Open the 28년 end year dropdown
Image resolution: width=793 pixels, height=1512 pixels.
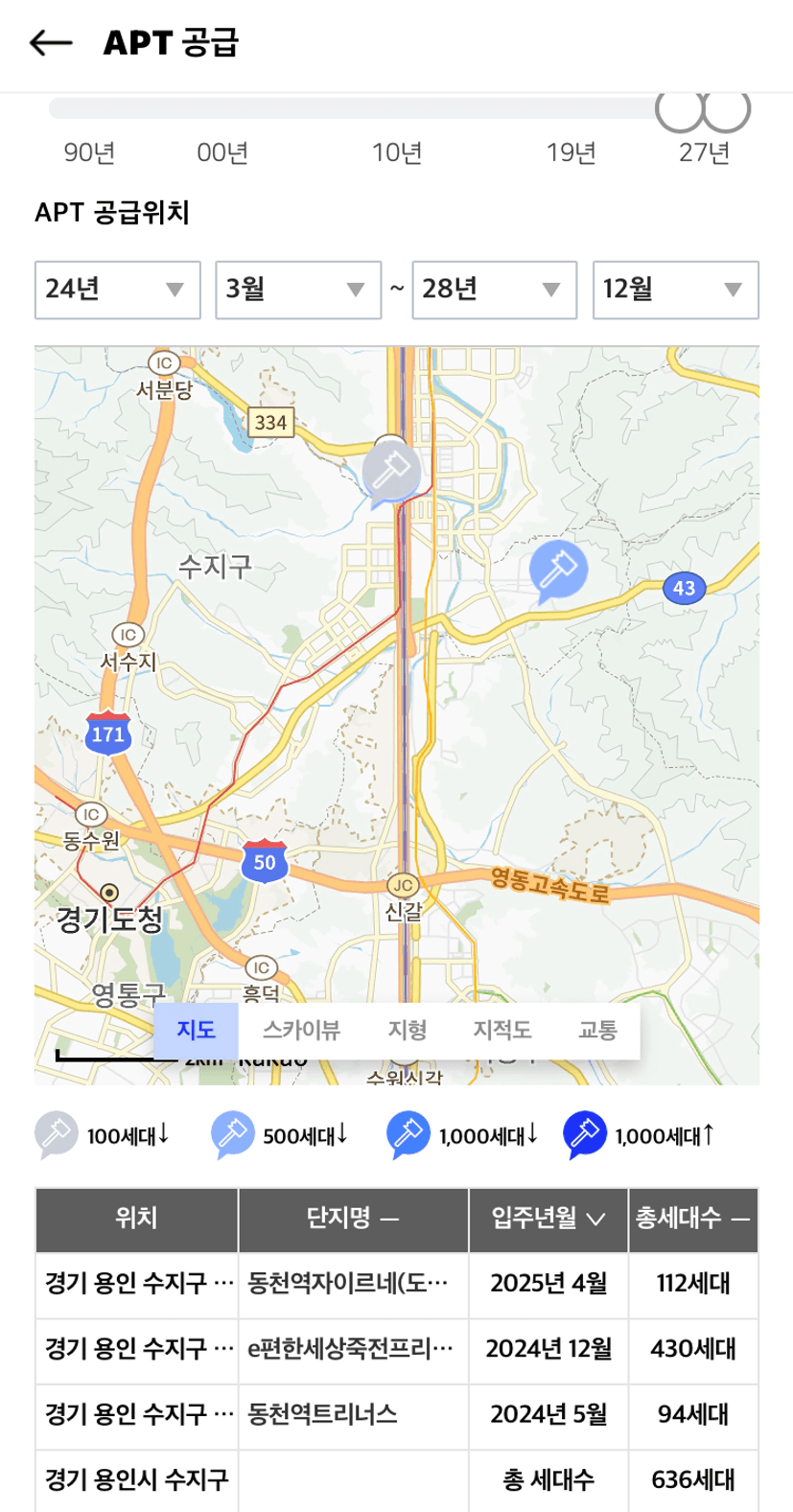click(494, 290)
